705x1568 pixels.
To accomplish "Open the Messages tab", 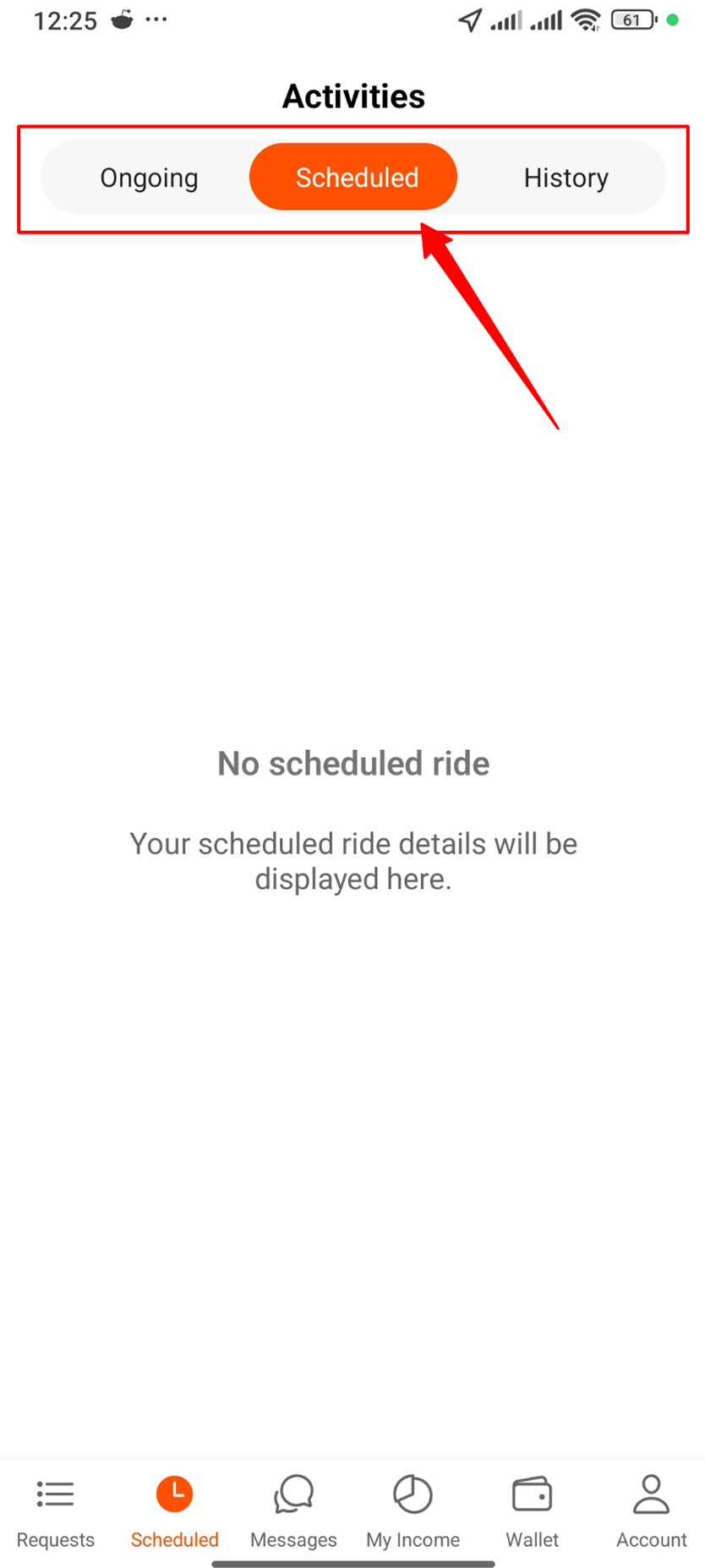I will [x=293, y=1511].
